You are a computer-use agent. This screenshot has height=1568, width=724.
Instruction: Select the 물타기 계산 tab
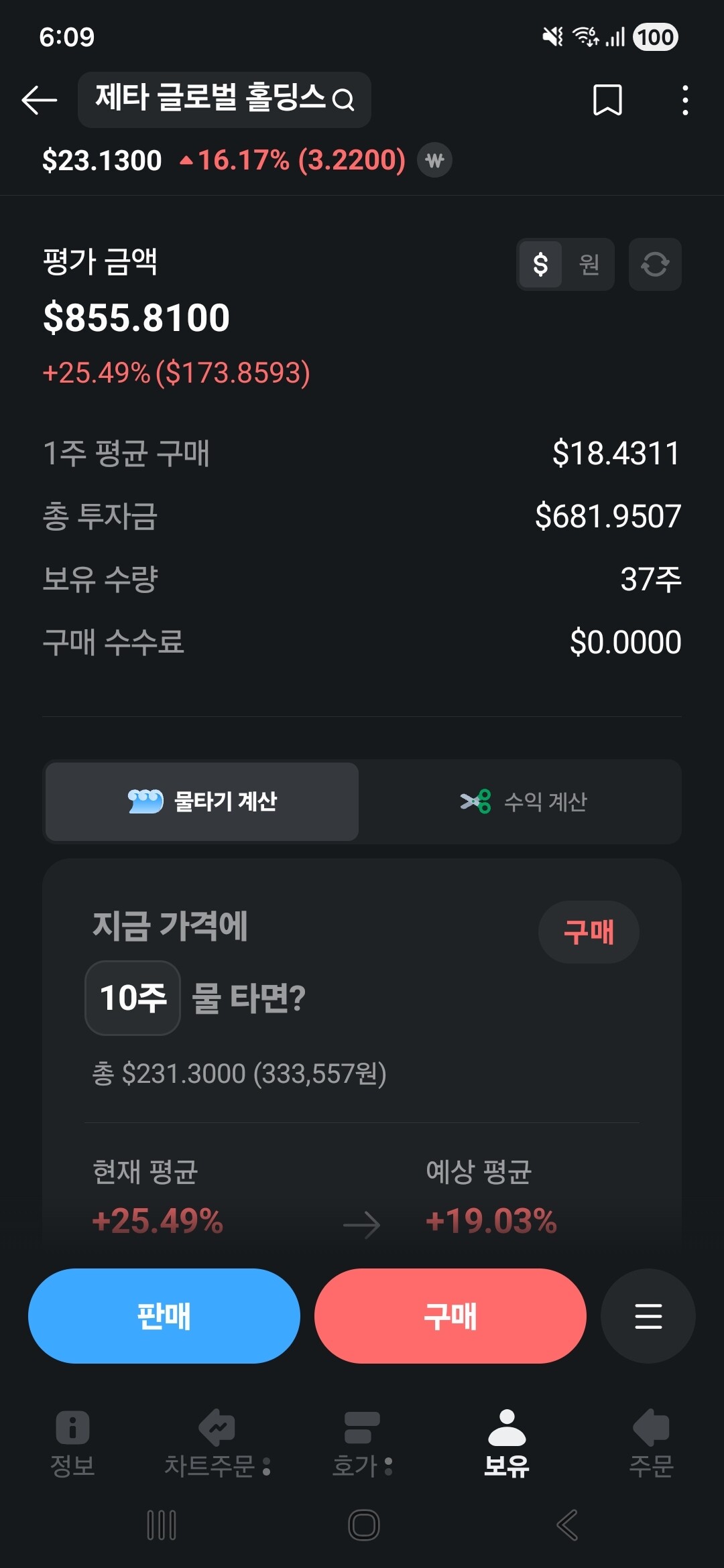[x=202, y=801]
